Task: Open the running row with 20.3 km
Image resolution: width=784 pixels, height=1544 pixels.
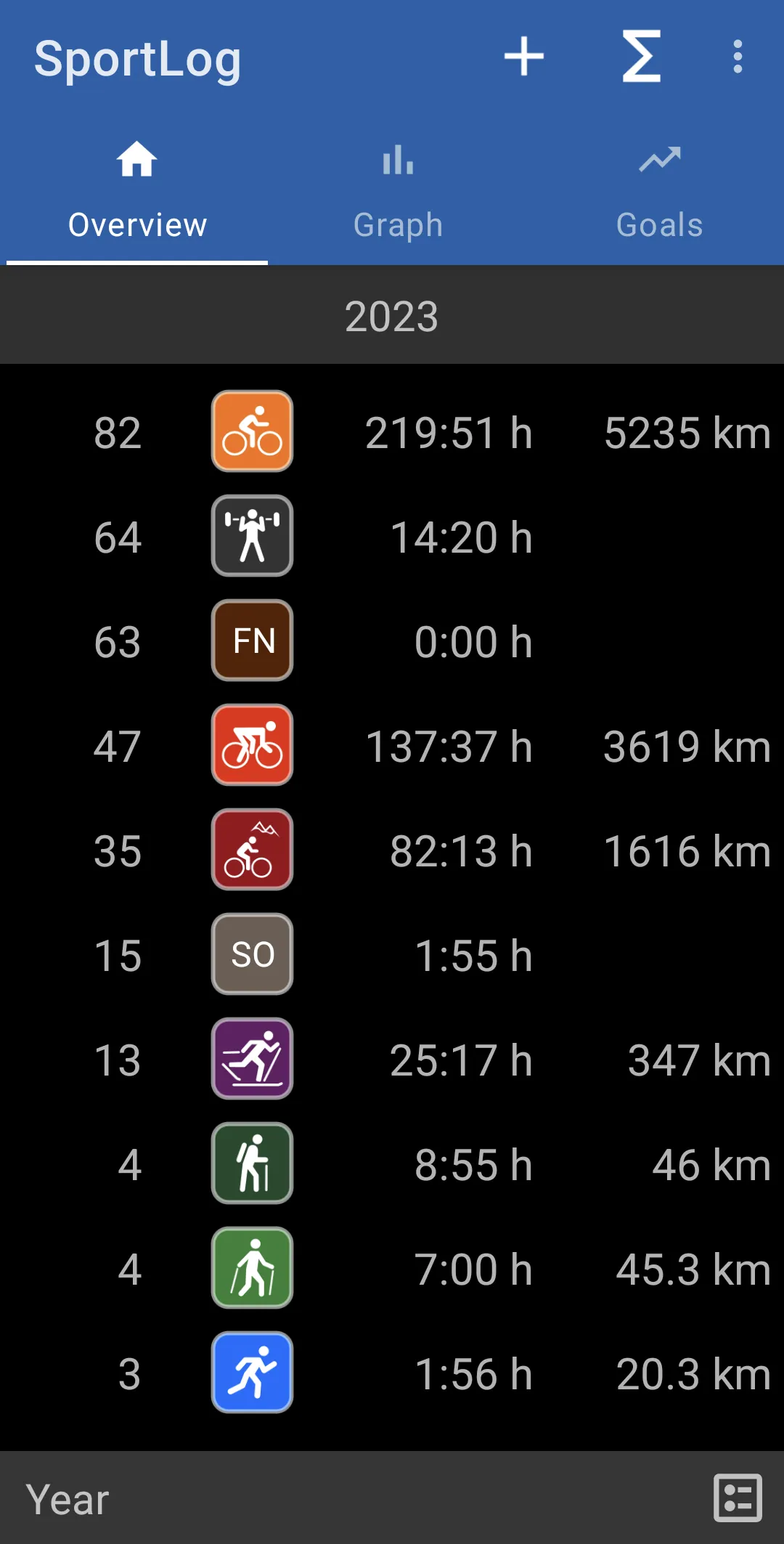Action: (392, 1373)
